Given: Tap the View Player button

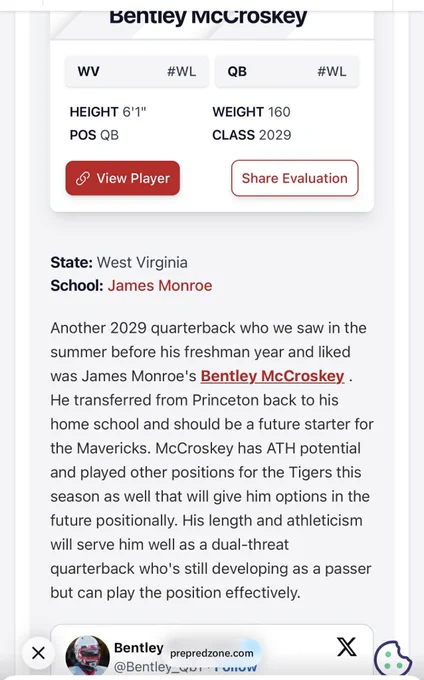Looking at the screenshot, I should pos(123,178).
